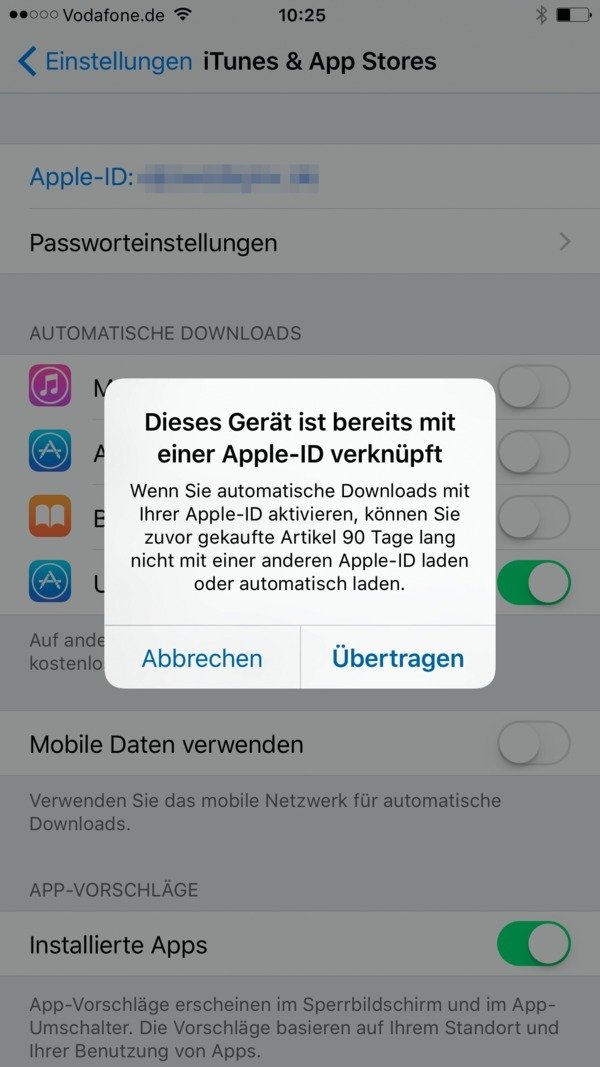Toggle Mobile Daten verwenden
Viewport: 600px width, 1067px height.
(x=533, y=744)
